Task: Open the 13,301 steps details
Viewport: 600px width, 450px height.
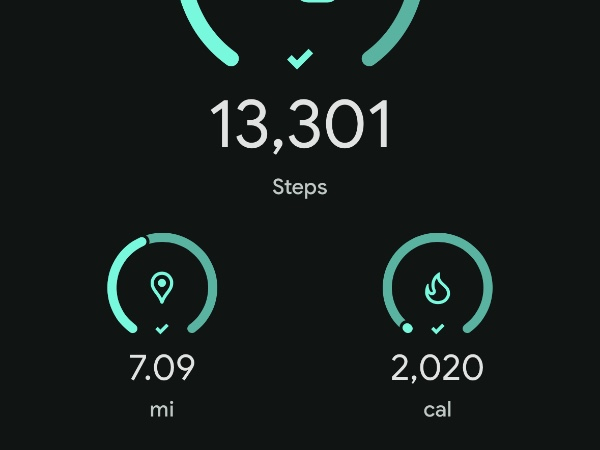Action: (x=300, y=127)
